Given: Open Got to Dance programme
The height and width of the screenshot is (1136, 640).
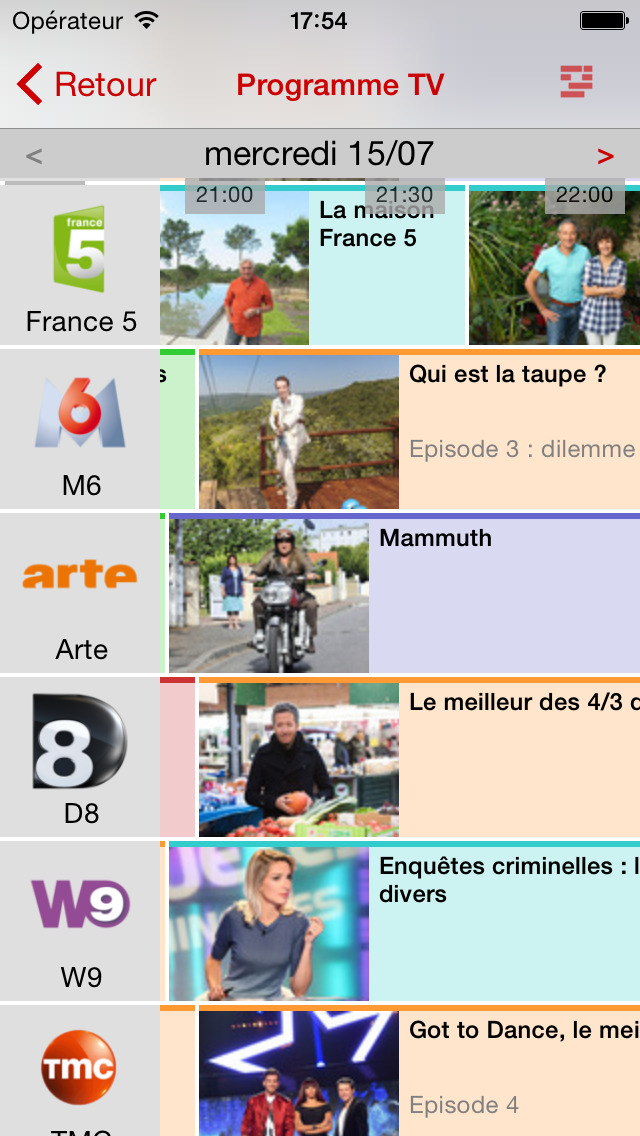Looking at the screenshot, I should pyautogui.click(x=420, y=1070).
